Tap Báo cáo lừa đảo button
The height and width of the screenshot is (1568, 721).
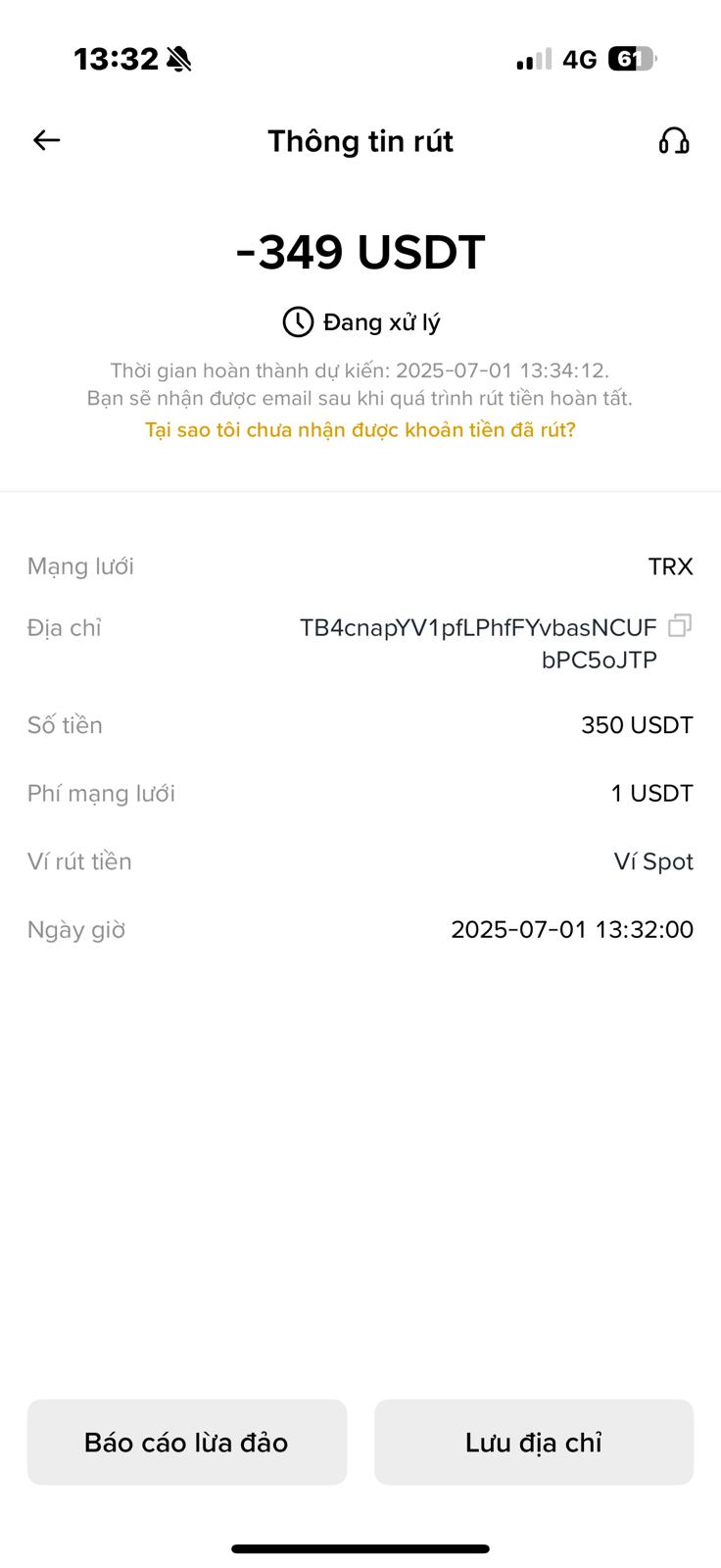click(186, 1442)
